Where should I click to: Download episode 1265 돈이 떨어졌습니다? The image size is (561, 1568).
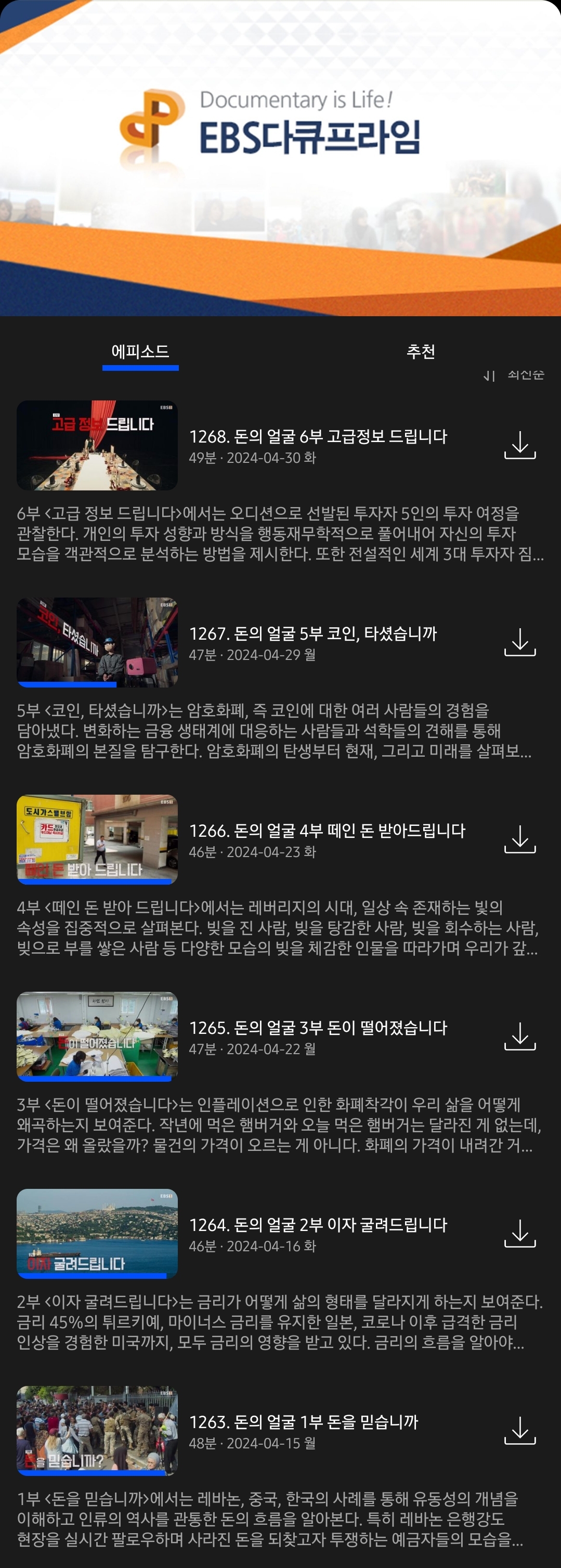tap(519, 1036)
